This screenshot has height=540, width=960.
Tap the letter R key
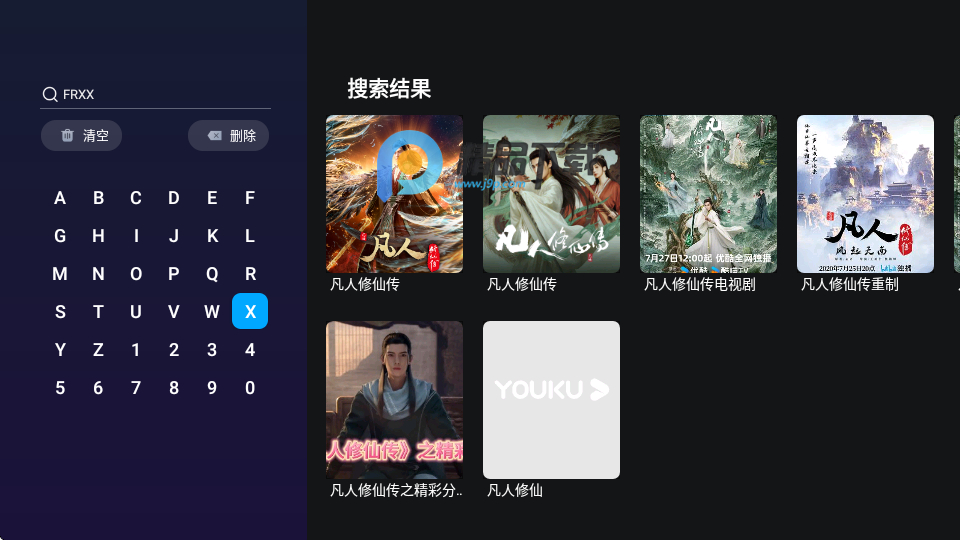[250, 274]
